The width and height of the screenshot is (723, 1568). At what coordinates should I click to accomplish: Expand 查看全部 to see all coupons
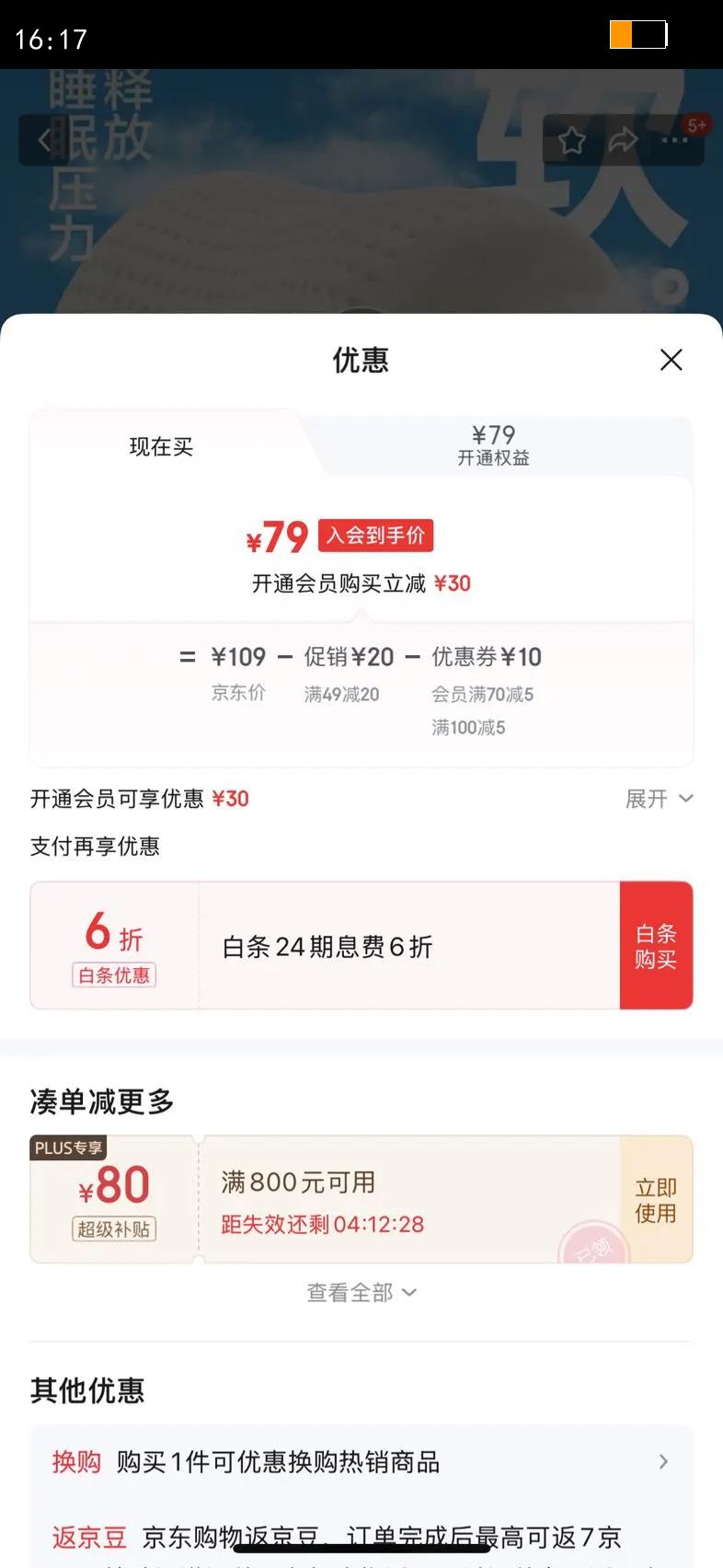361,1292
